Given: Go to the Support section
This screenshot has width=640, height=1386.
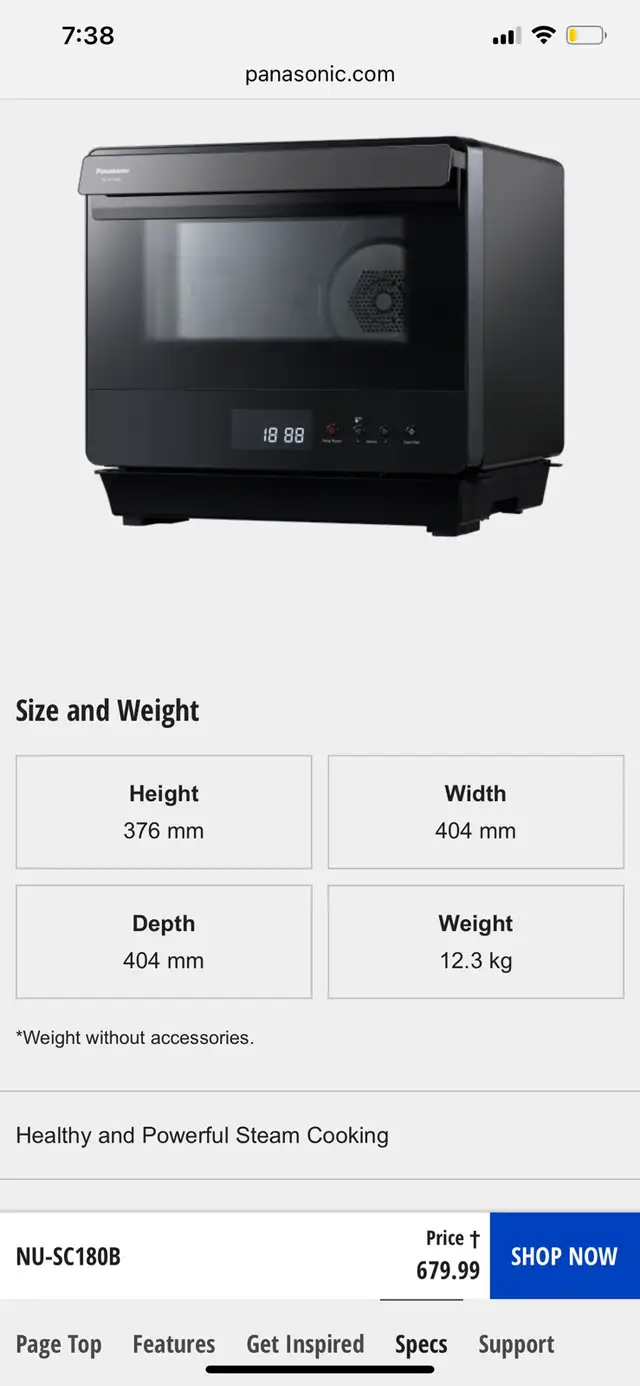Looking at the screenshot, I should tap(516, 1345).
